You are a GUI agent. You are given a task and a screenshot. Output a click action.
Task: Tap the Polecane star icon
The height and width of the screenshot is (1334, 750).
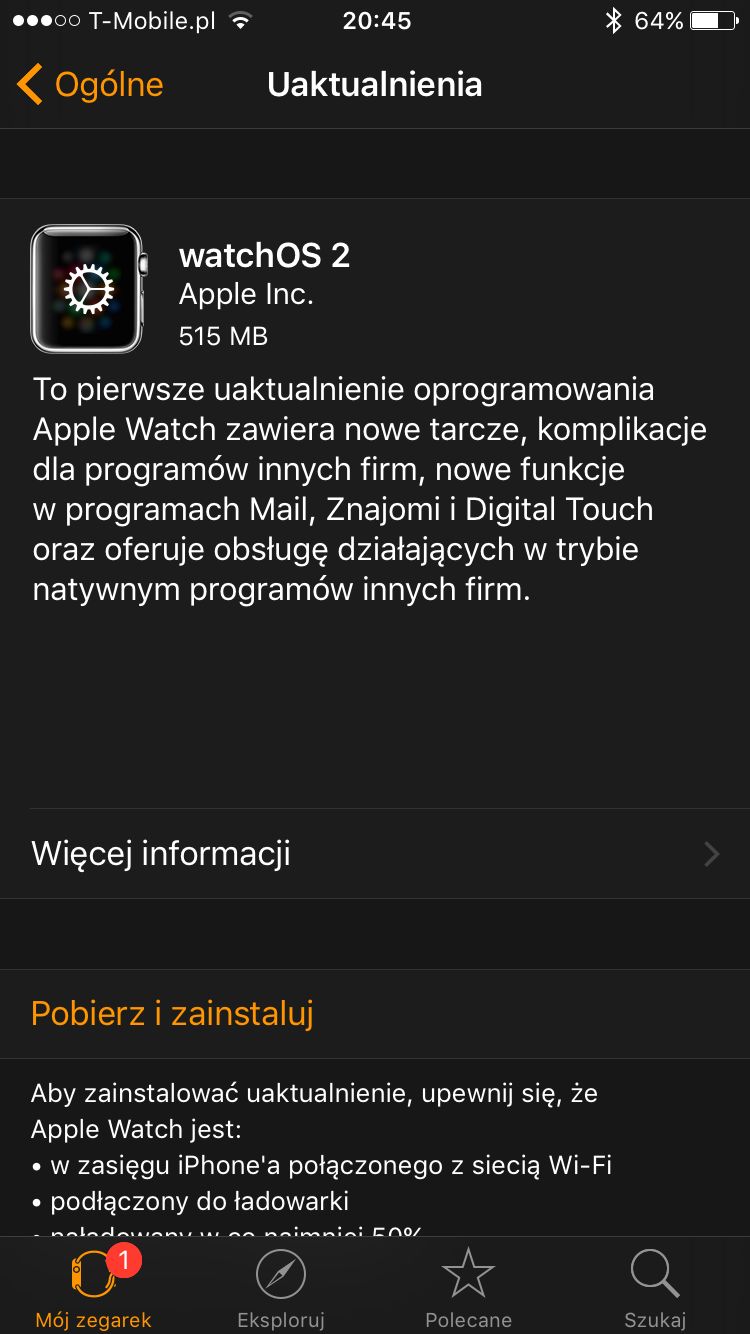click(467, 1273)
